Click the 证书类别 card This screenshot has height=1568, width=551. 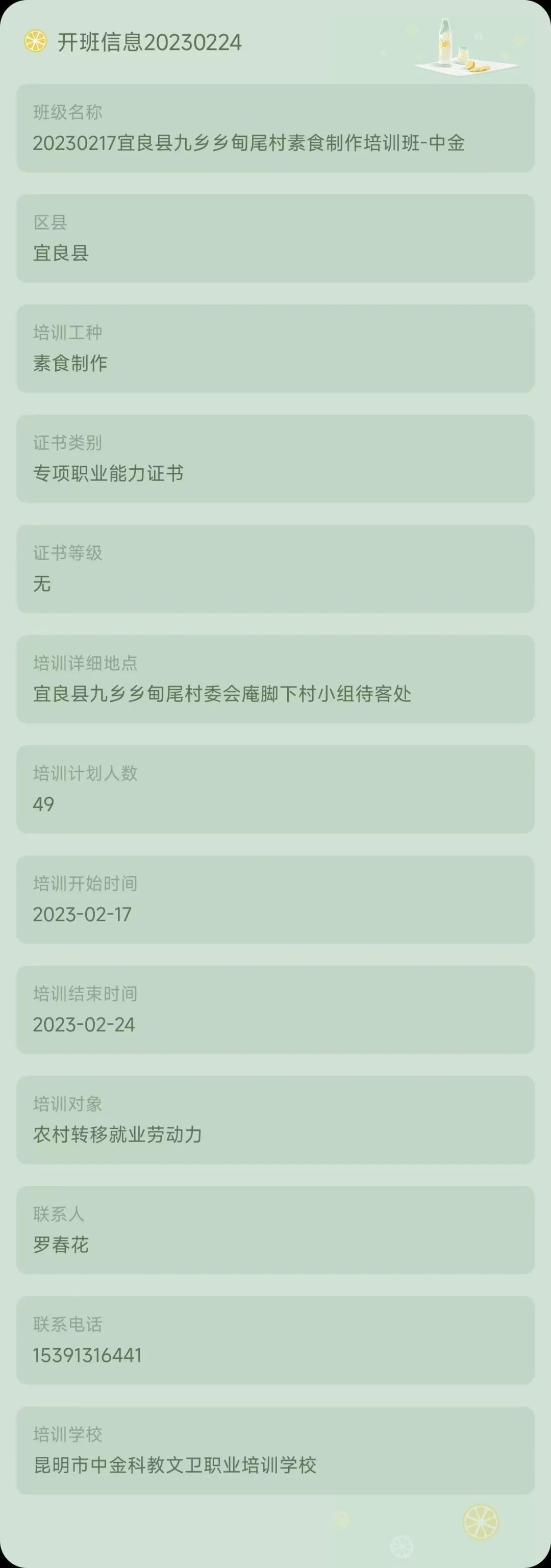click(x=275, y=458)
